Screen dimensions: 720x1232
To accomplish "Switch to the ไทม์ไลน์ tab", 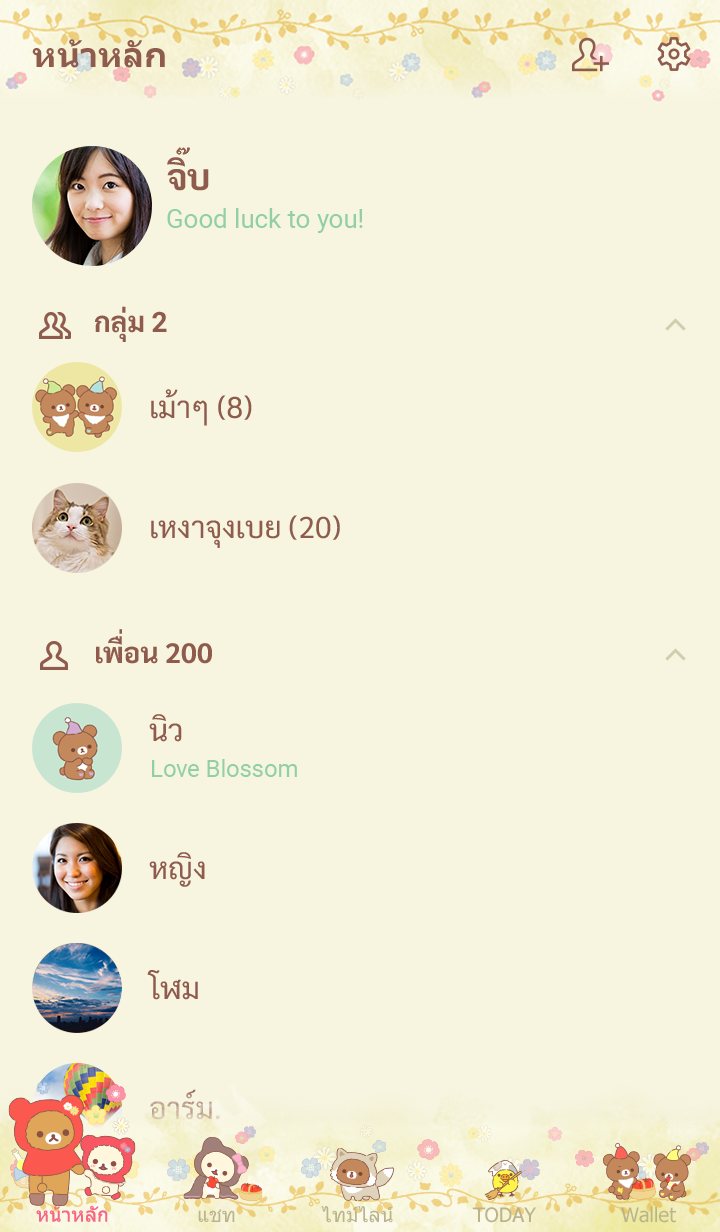I will (x=358, y=1190).
